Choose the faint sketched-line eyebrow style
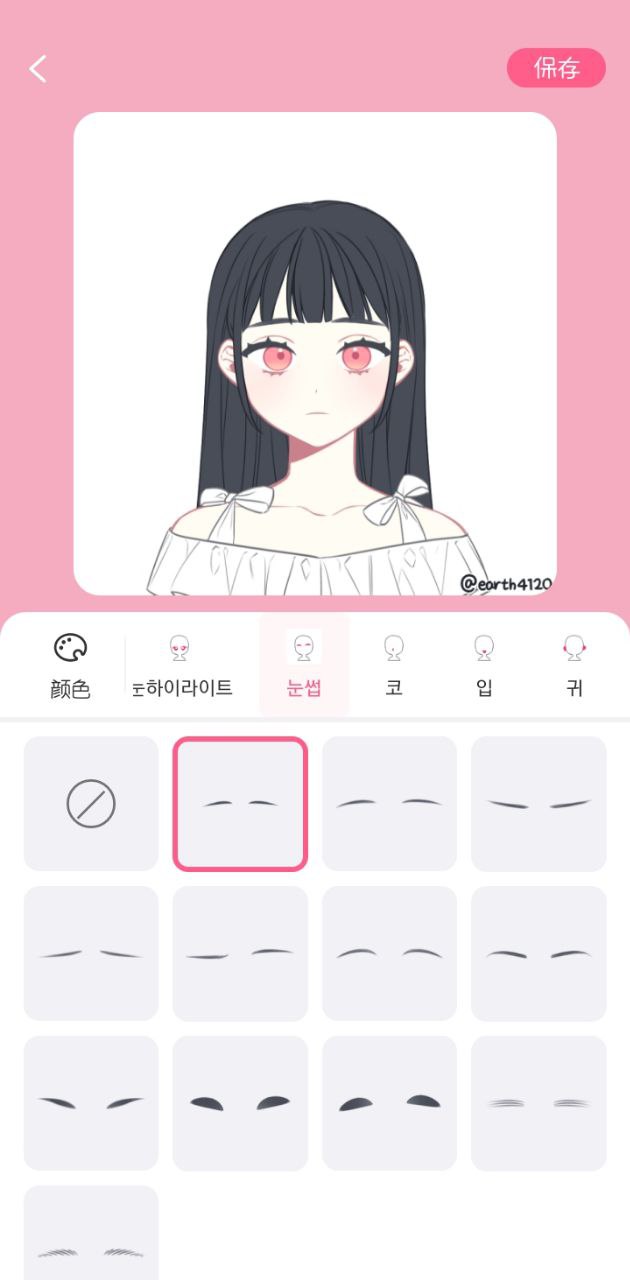 tap(538, 1103)
